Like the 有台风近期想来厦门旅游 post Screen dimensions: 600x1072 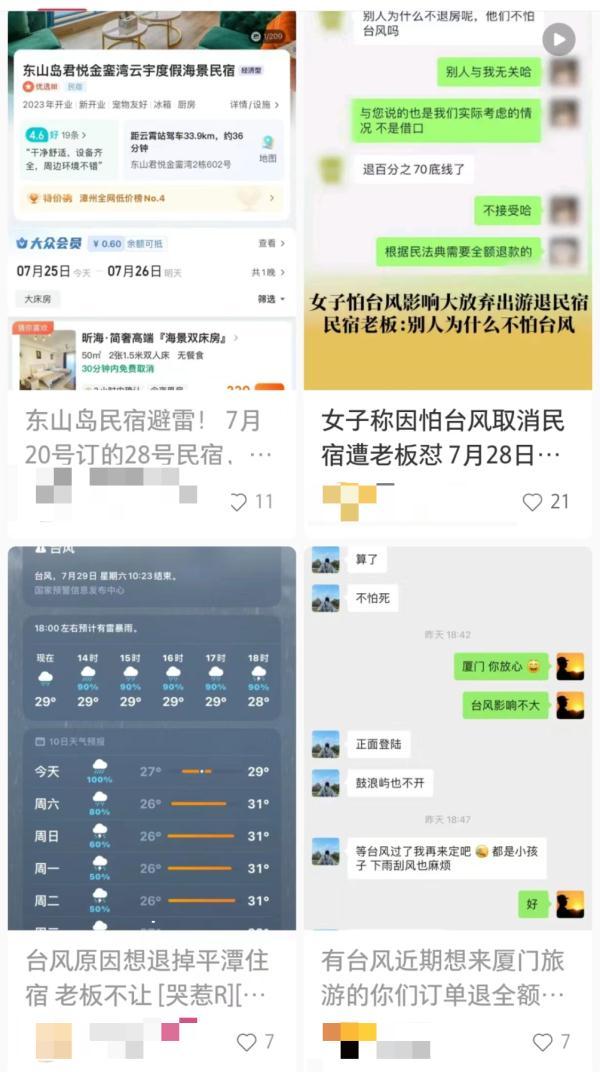(542, 1042)
